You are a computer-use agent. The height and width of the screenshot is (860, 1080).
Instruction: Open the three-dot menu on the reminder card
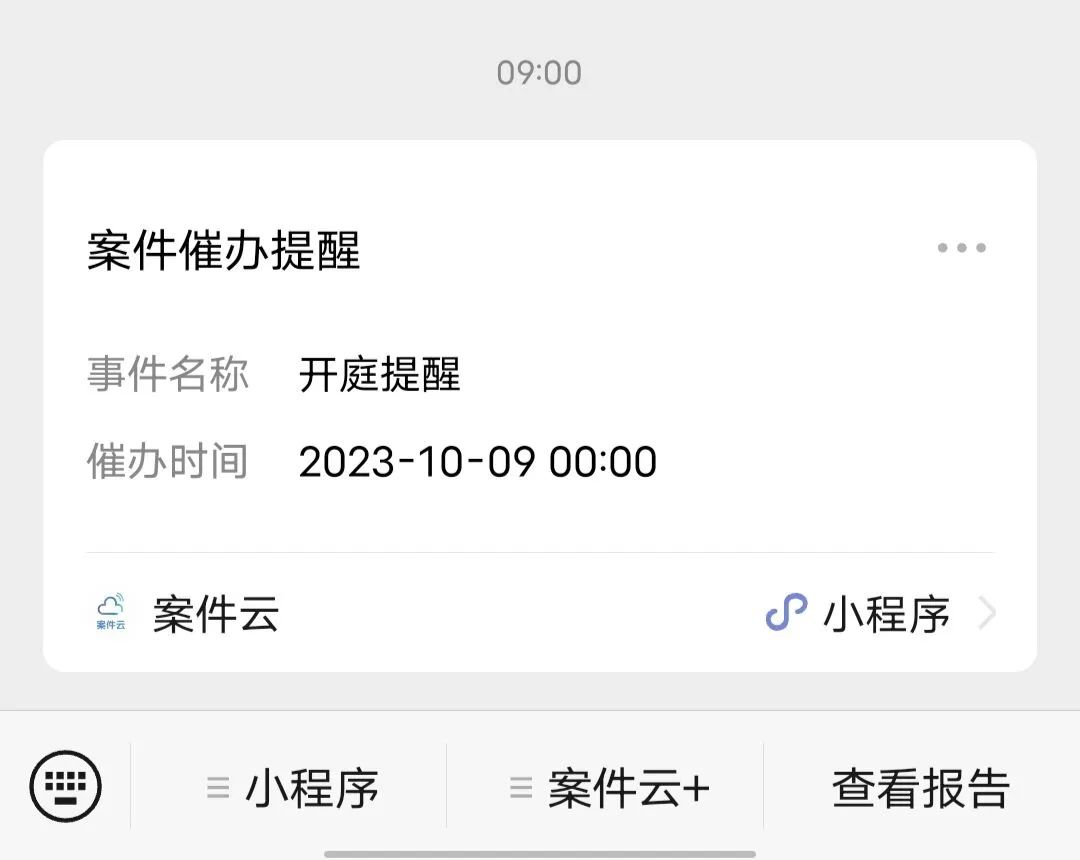(x=961, y=248)
